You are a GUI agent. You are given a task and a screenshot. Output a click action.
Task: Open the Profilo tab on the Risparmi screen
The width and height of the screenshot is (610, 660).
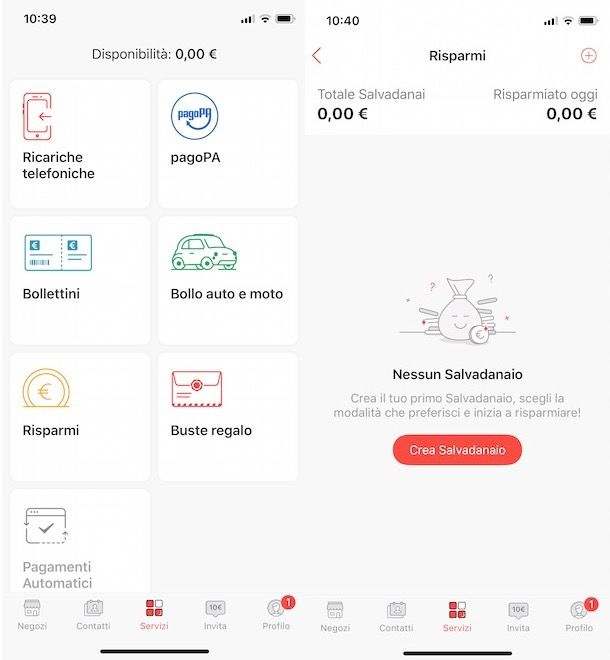coord(579,616)
